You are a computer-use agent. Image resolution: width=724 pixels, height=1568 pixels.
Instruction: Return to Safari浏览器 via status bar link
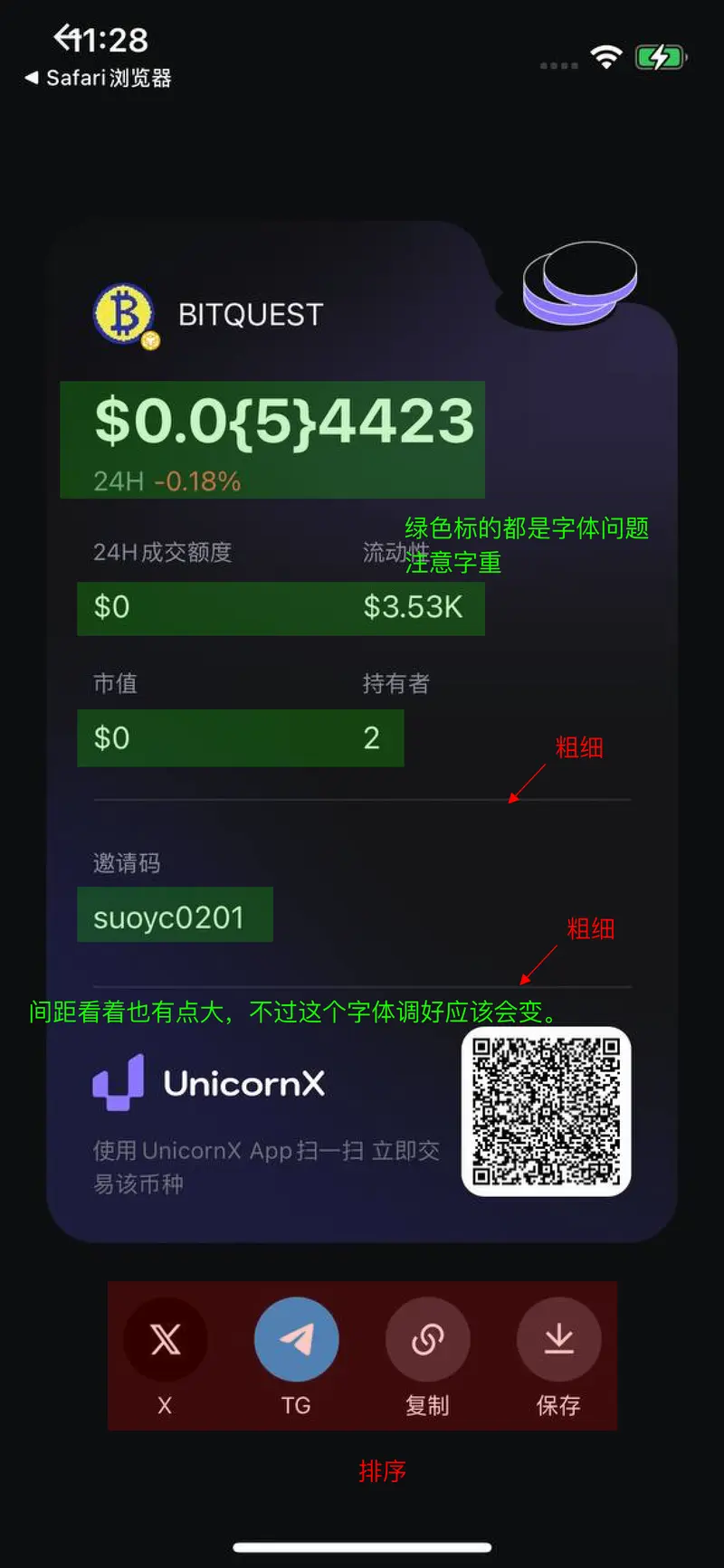point(98,79)
